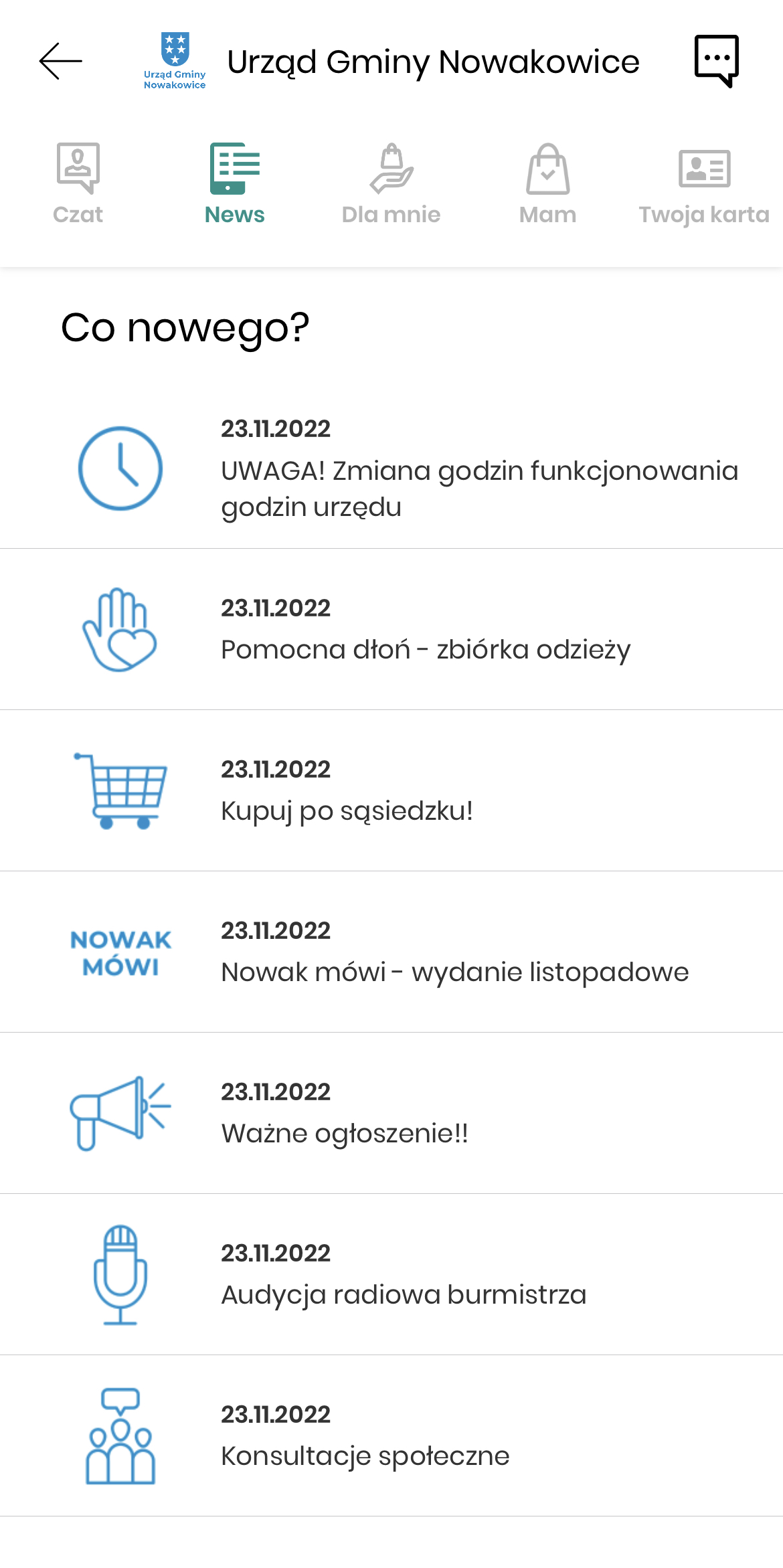Open news about Zmiana godzin funkcjonowania urzędu

[391, 468]
